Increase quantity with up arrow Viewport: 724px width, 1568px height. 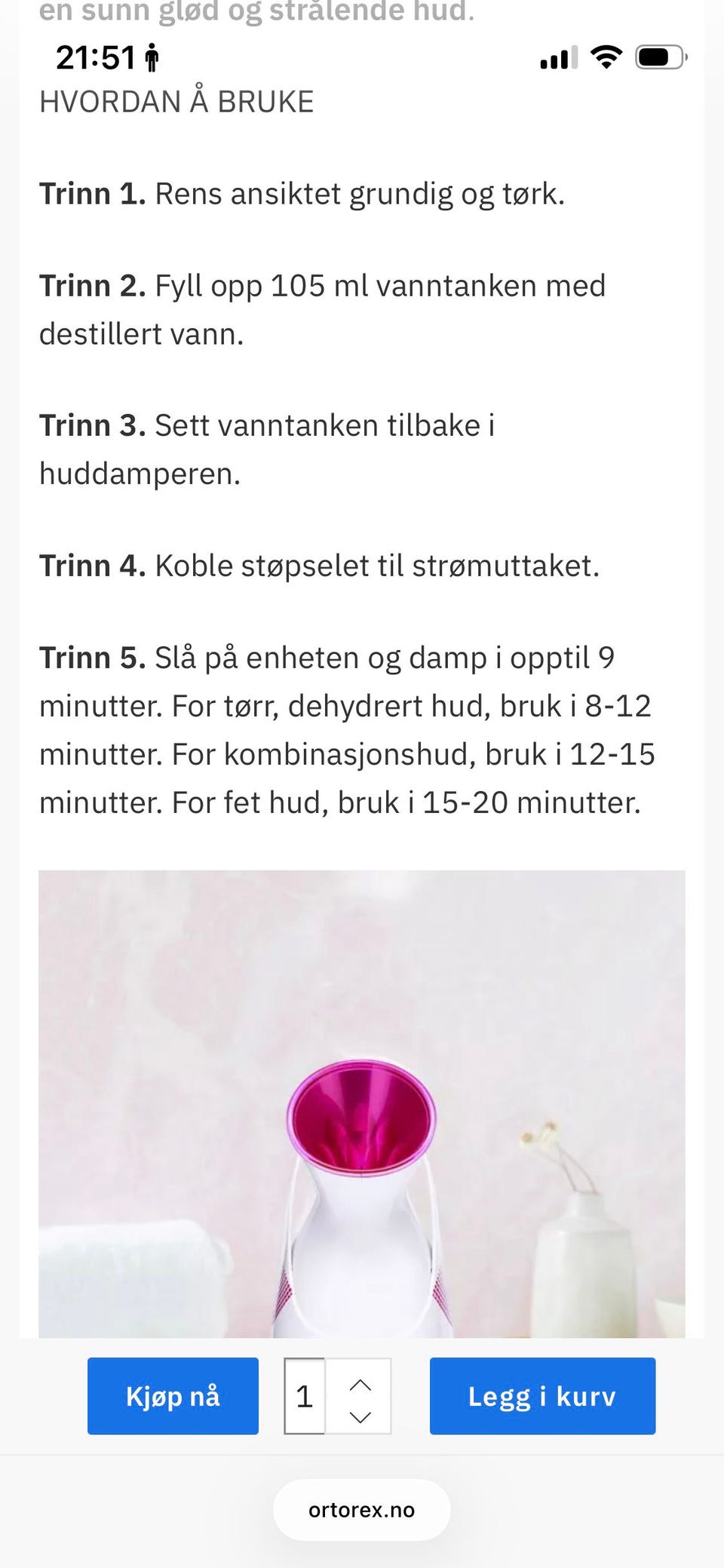tap(360, 1385)
